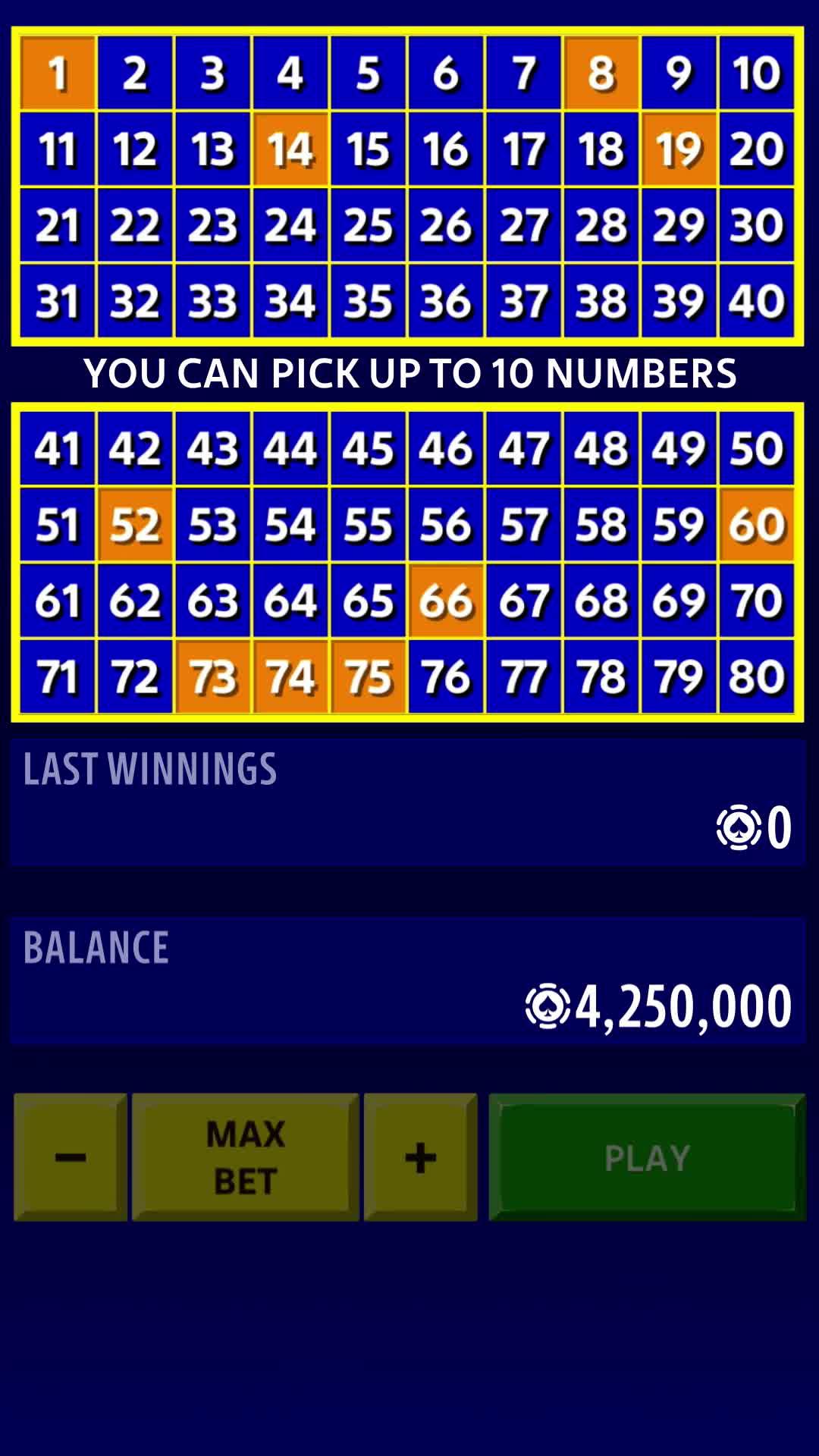Deselect the orange number 19
The height and width of the screenshot is (1456, 819).
pos(679,149)
